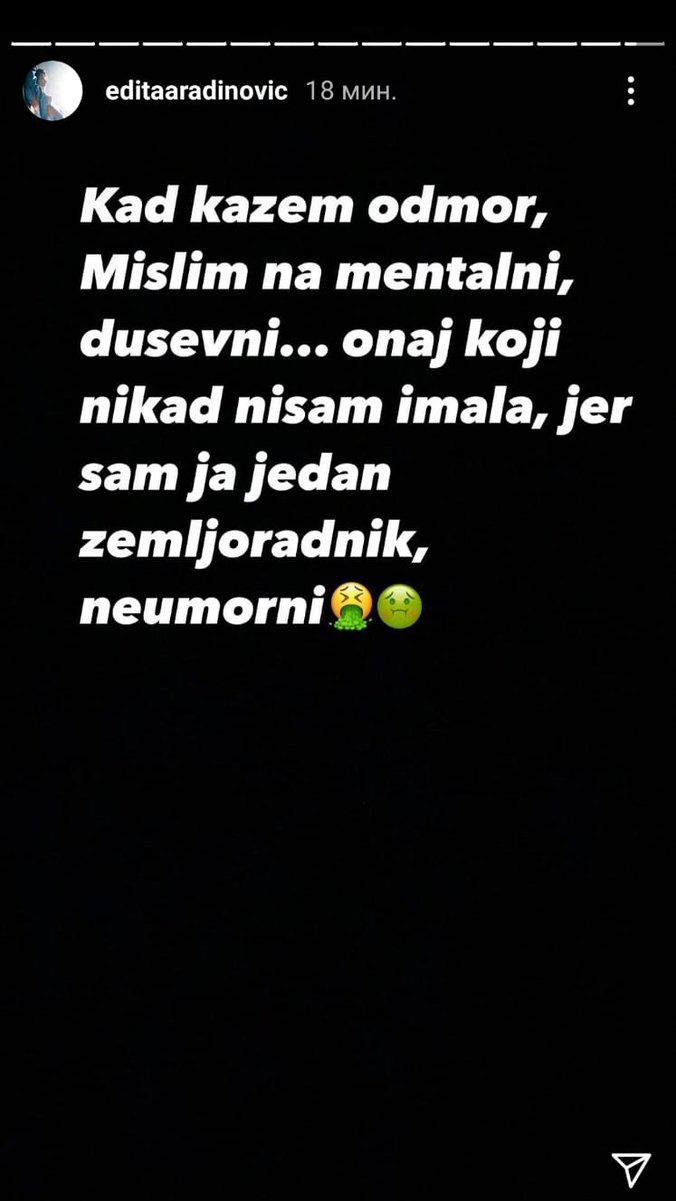This screenshot has width=676, height=1201.
Task: Open the editaaradinovic username link
Action: 196,91
